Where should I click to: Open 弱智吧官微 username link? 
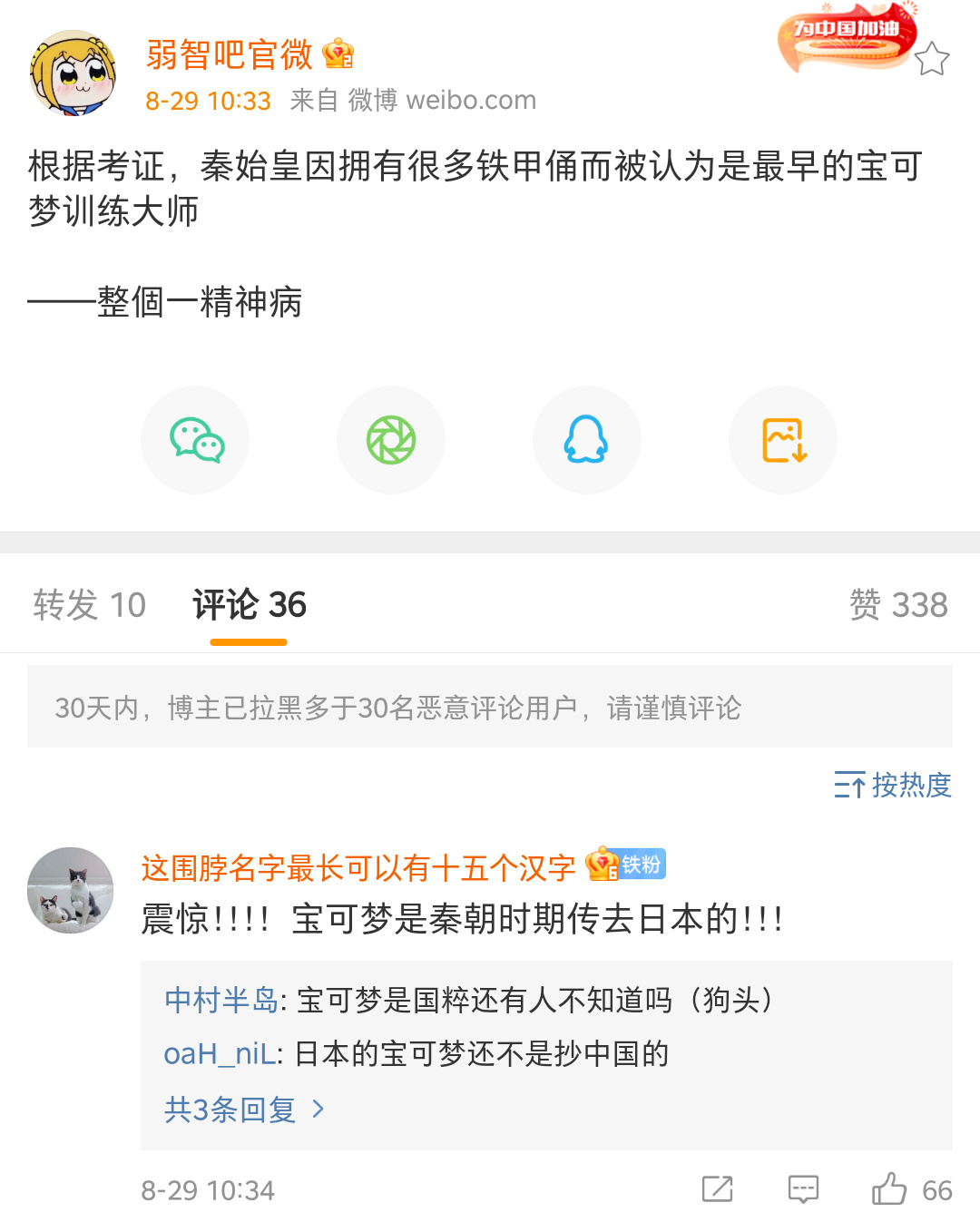229,54
